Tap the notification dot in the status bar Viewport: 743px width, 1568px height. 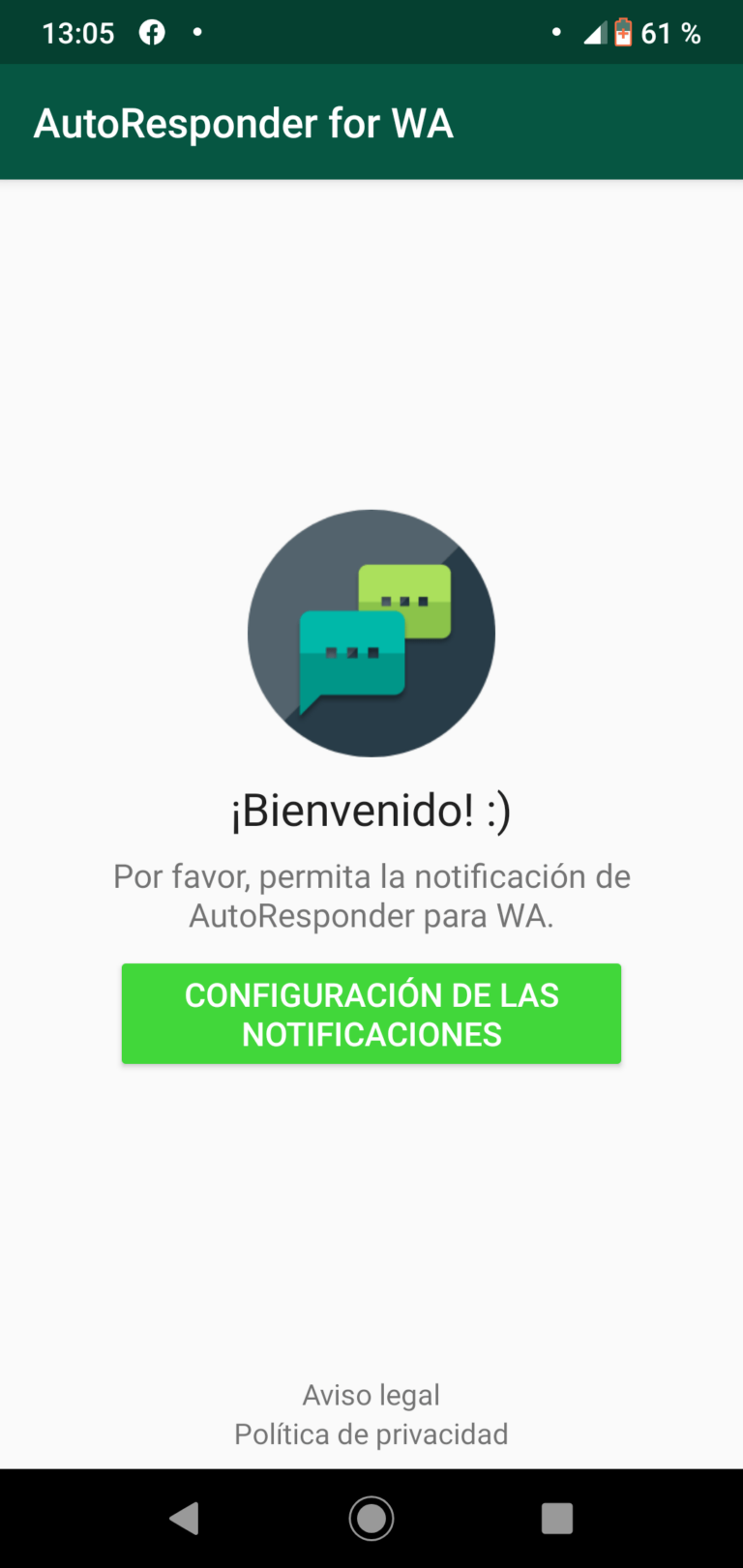pyautogui.click(x=196, y=32)
